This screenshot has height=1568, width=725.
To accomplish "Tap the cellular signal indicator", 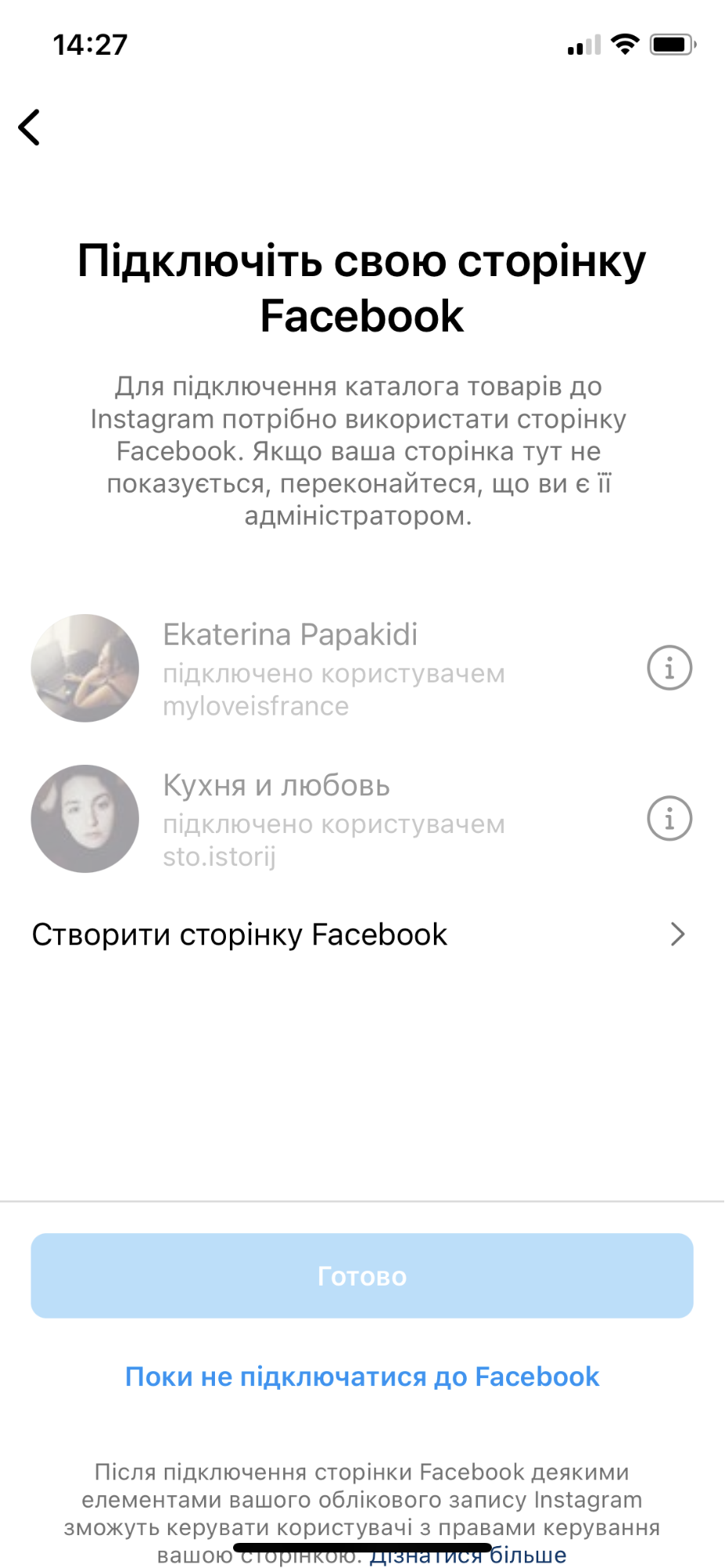I will click(x=581, y=45).
